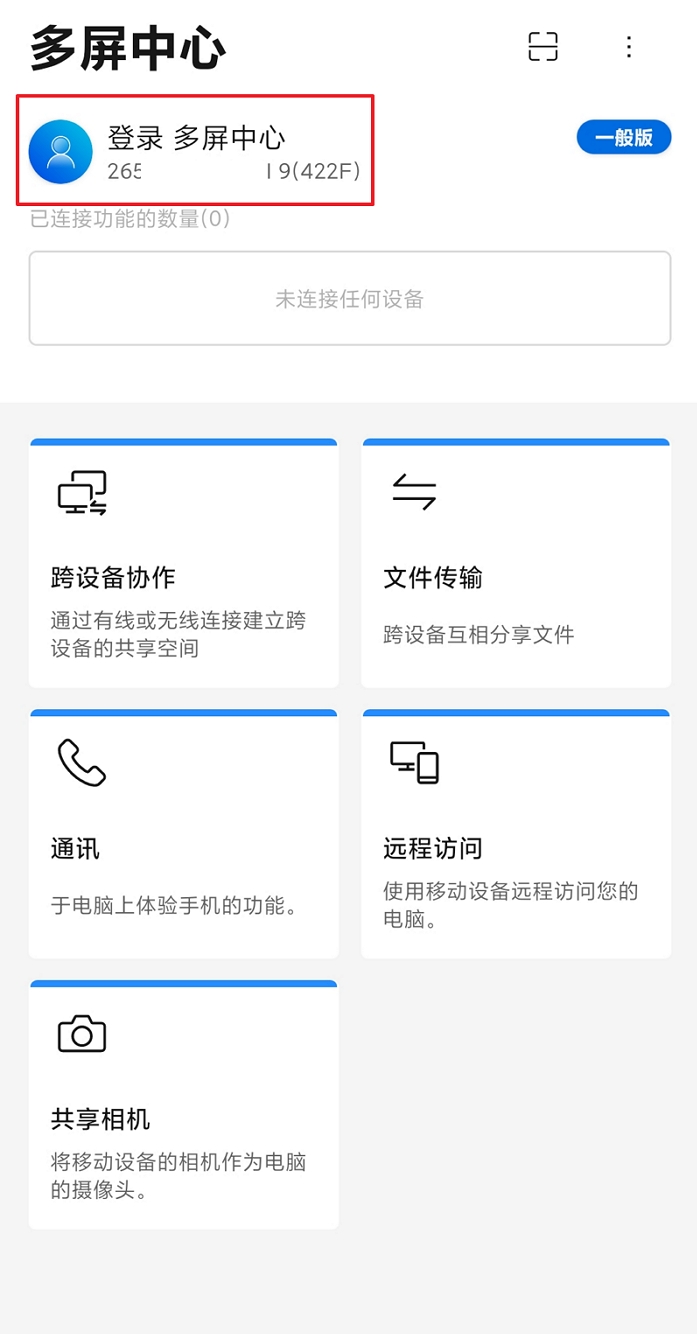Open the 跨设备协作 card
The width and height of the screenshot is (697, 1334).
[184, 563]
